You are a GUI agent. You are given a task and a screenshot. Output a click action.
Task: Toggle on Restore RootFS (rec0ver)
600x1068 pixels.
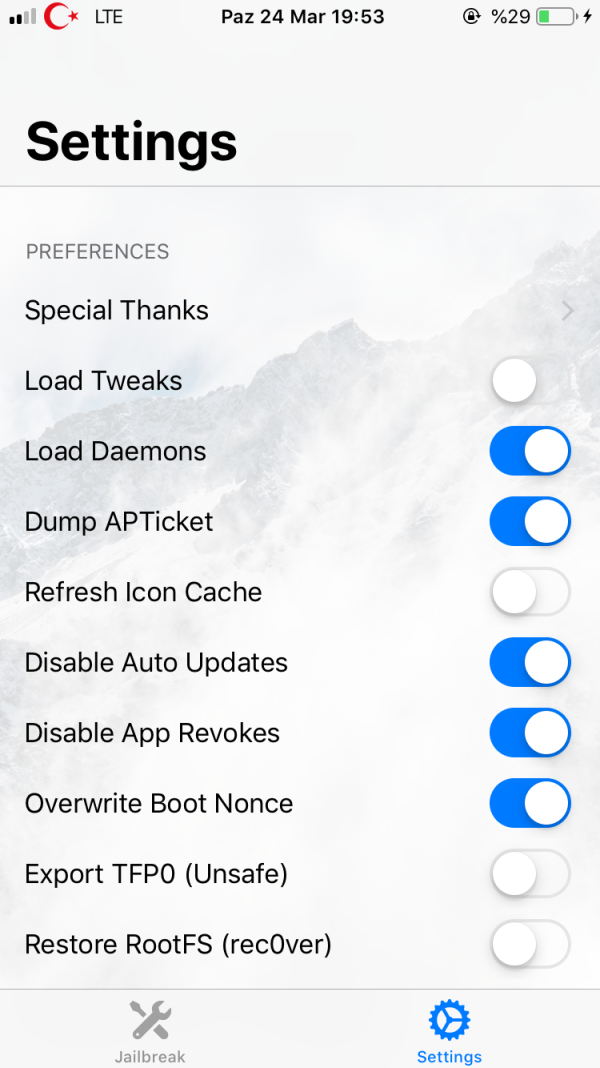[529, 944]
